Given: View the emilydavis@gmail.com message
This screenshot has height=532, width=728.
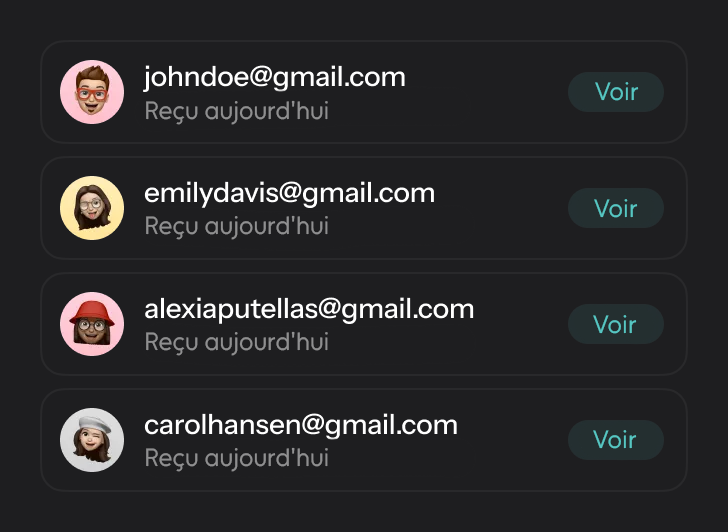Looking at the screenshot, I should pyautogui.click(x=616, y=208).
